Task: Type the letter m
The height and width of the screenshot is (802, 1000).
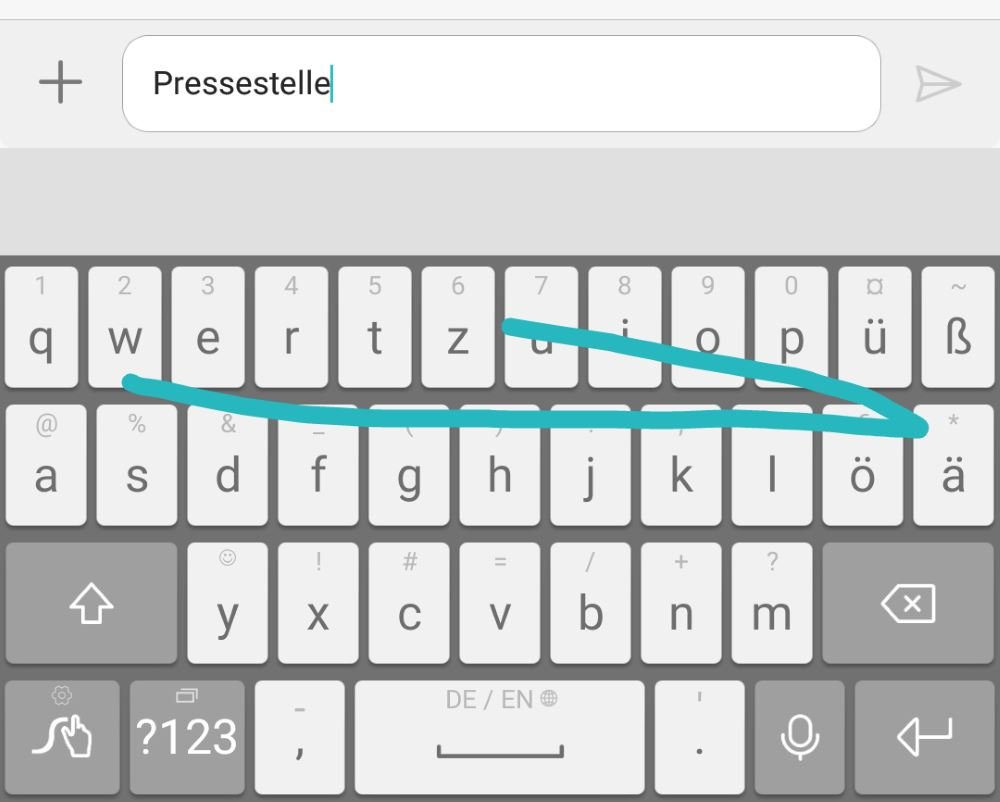Action: [x=771, y=603]
